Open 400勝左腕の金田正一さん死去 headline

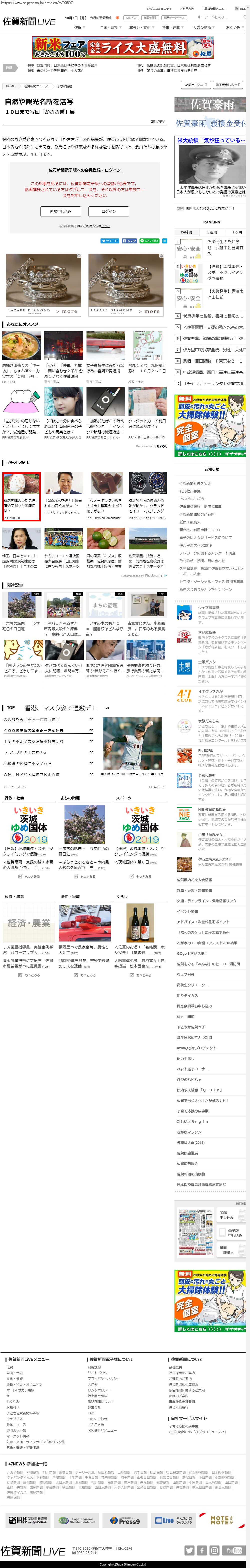click(33, 730)
